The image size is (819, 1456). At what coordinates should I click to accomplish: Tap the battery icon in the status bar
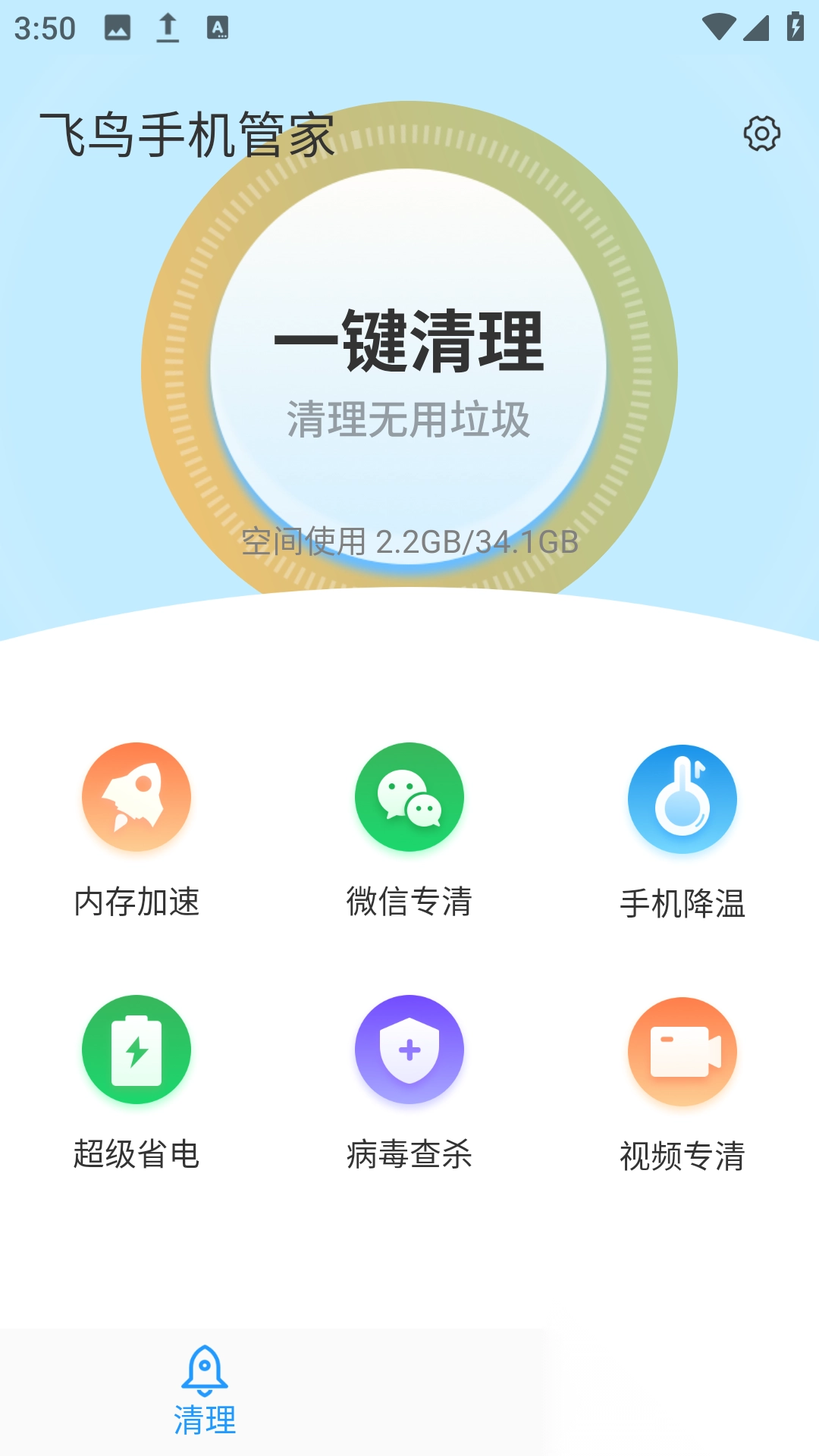point(793,25)
